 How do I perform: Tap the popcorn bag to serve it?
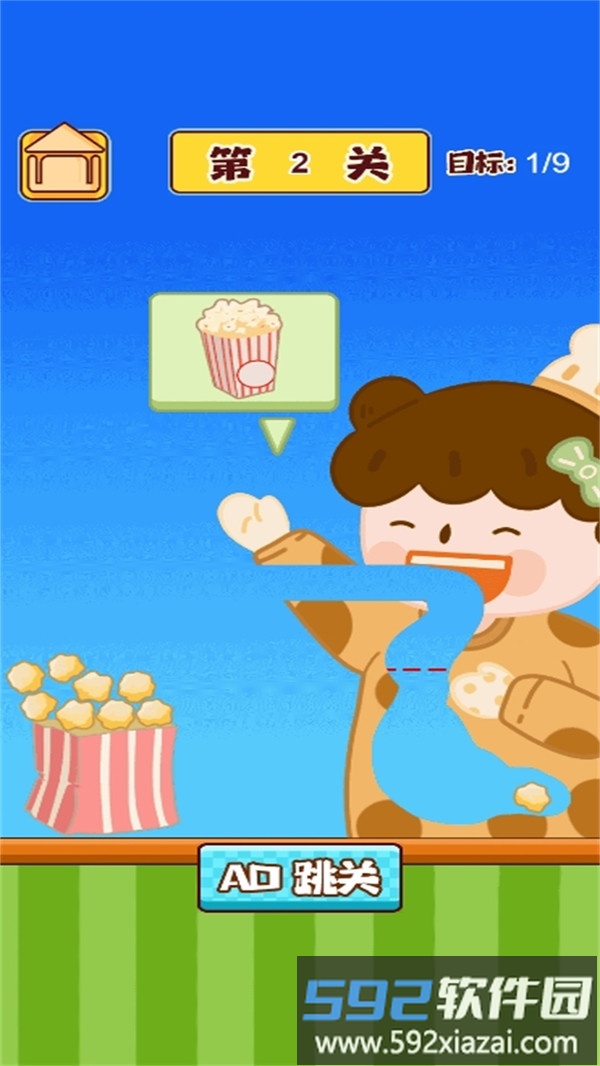[x=100, y=750]
